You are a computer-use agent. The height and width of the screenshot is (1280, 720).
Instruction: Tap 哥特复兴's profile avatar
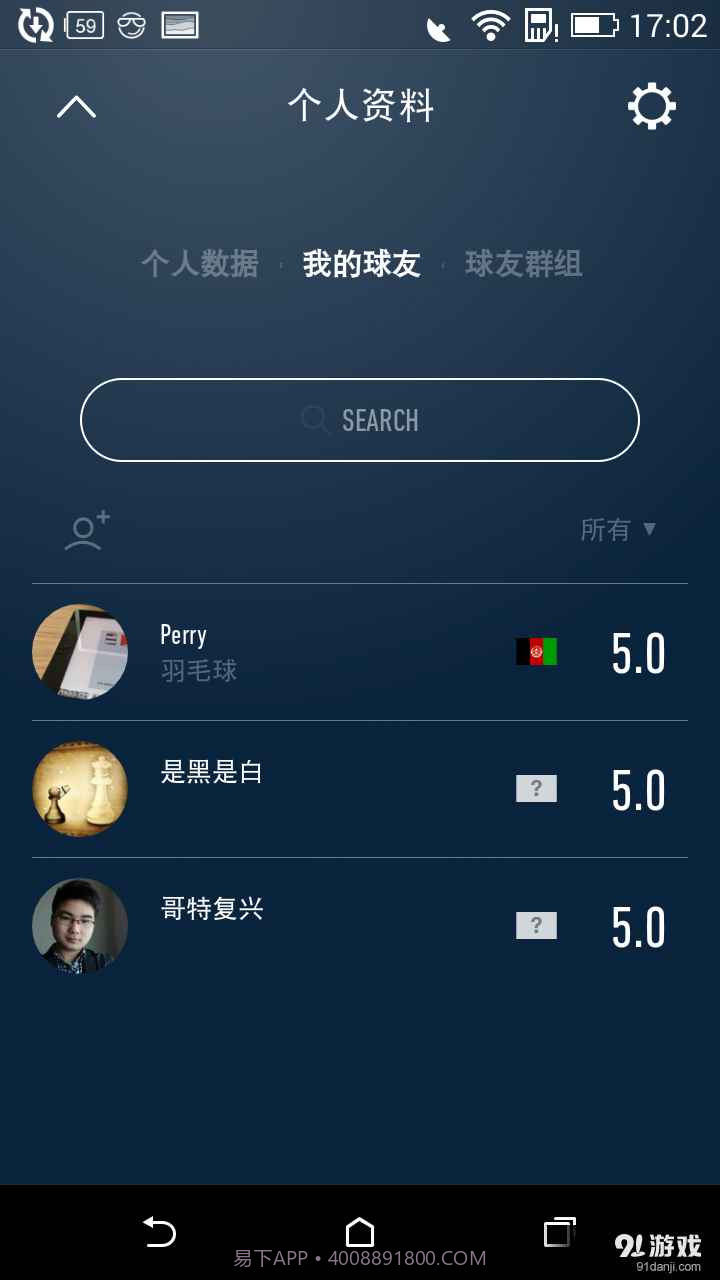click(x=80, y=925)
